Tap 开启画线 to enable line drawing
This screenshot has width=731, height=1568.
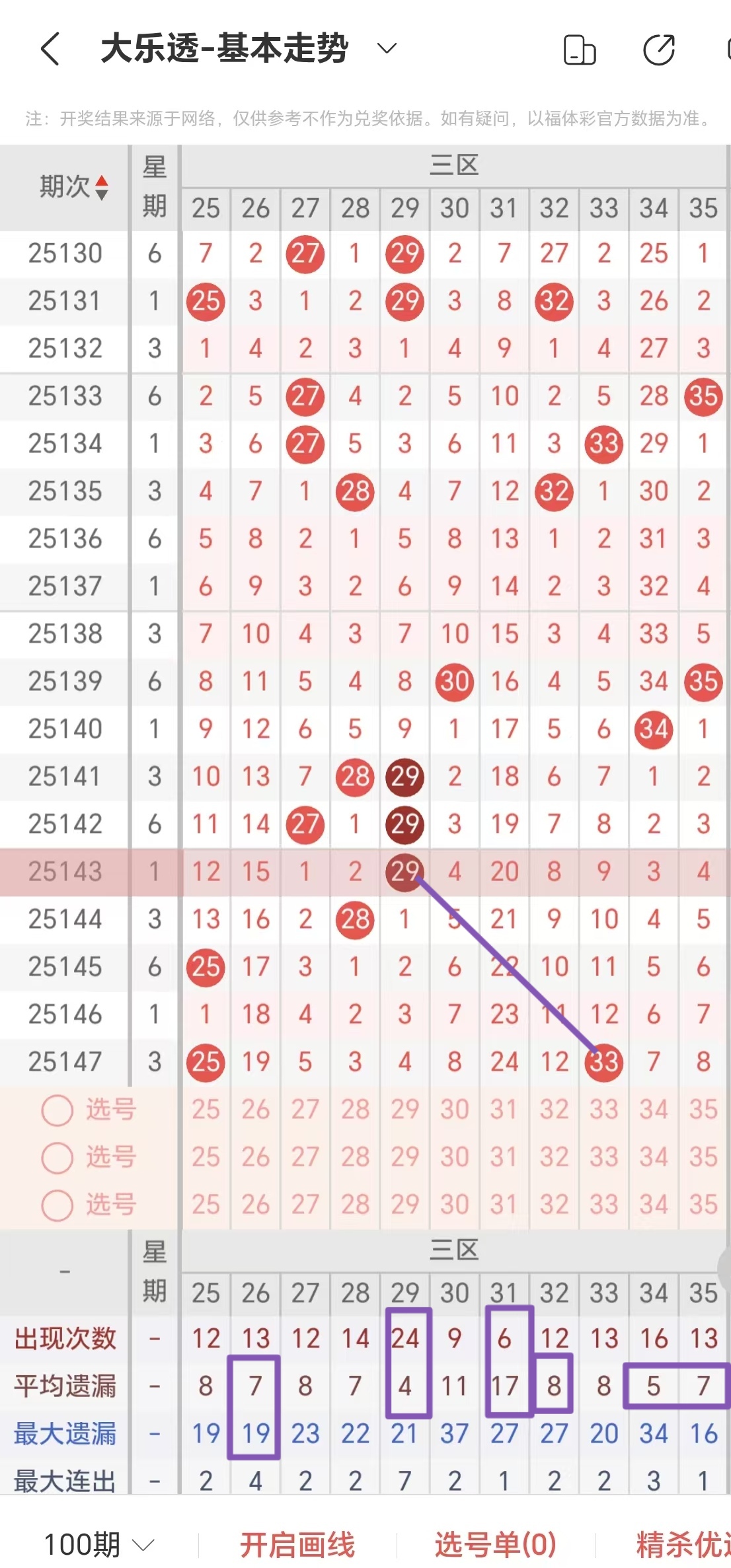coord(297,1544)
